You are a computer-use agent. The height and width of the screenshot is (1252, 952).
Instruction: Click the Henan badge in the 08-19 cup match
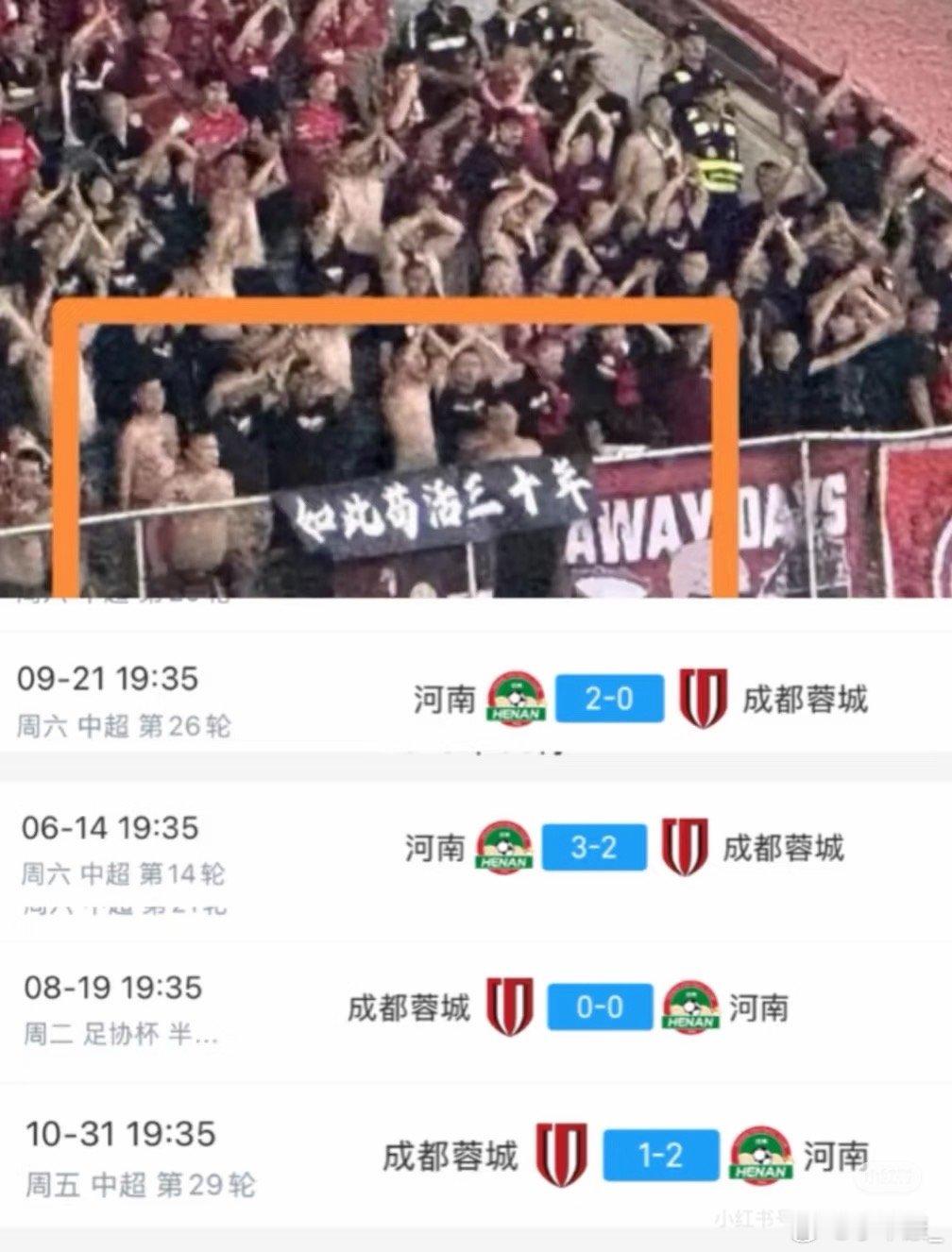691,1008
